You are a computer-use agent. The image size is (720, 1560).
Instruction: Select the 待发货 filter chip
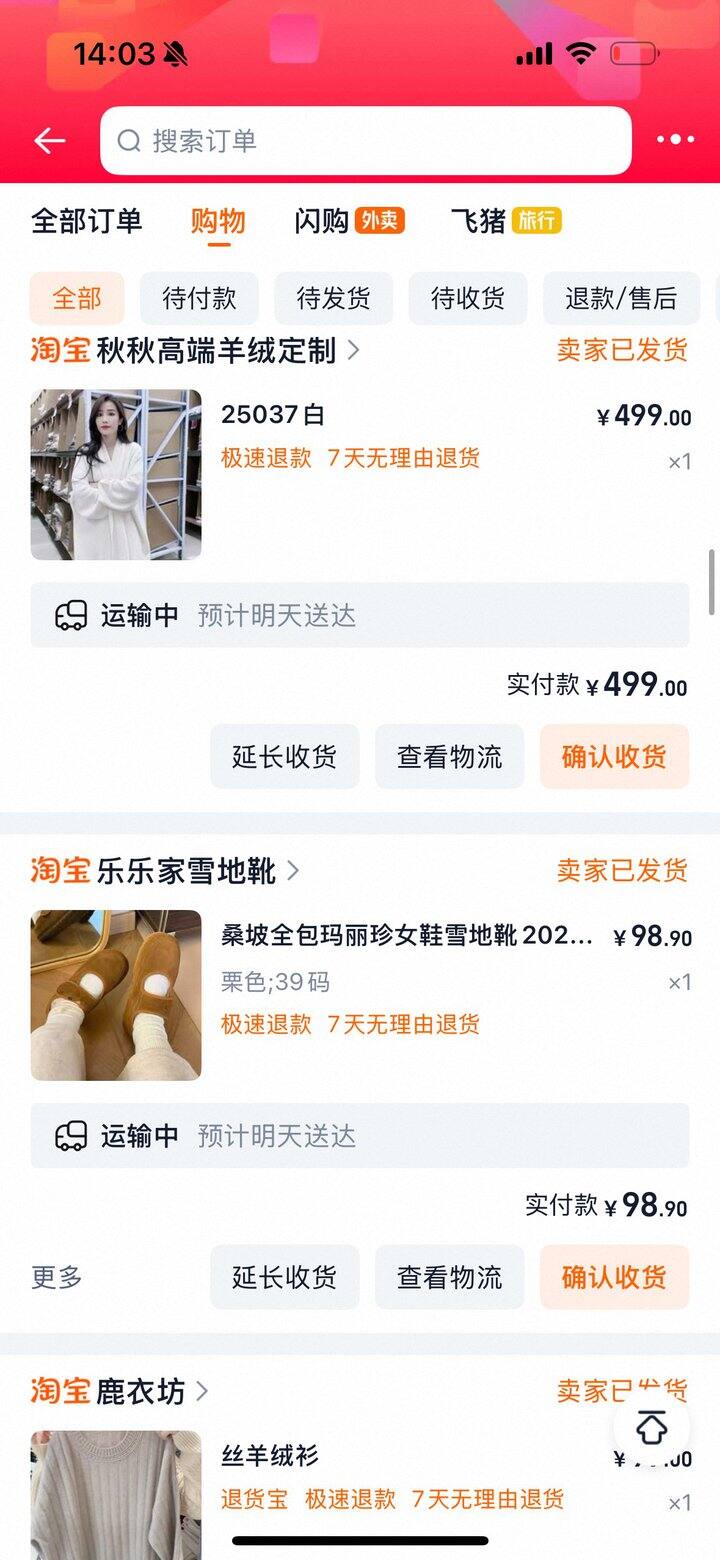click(x=333, y=298)
